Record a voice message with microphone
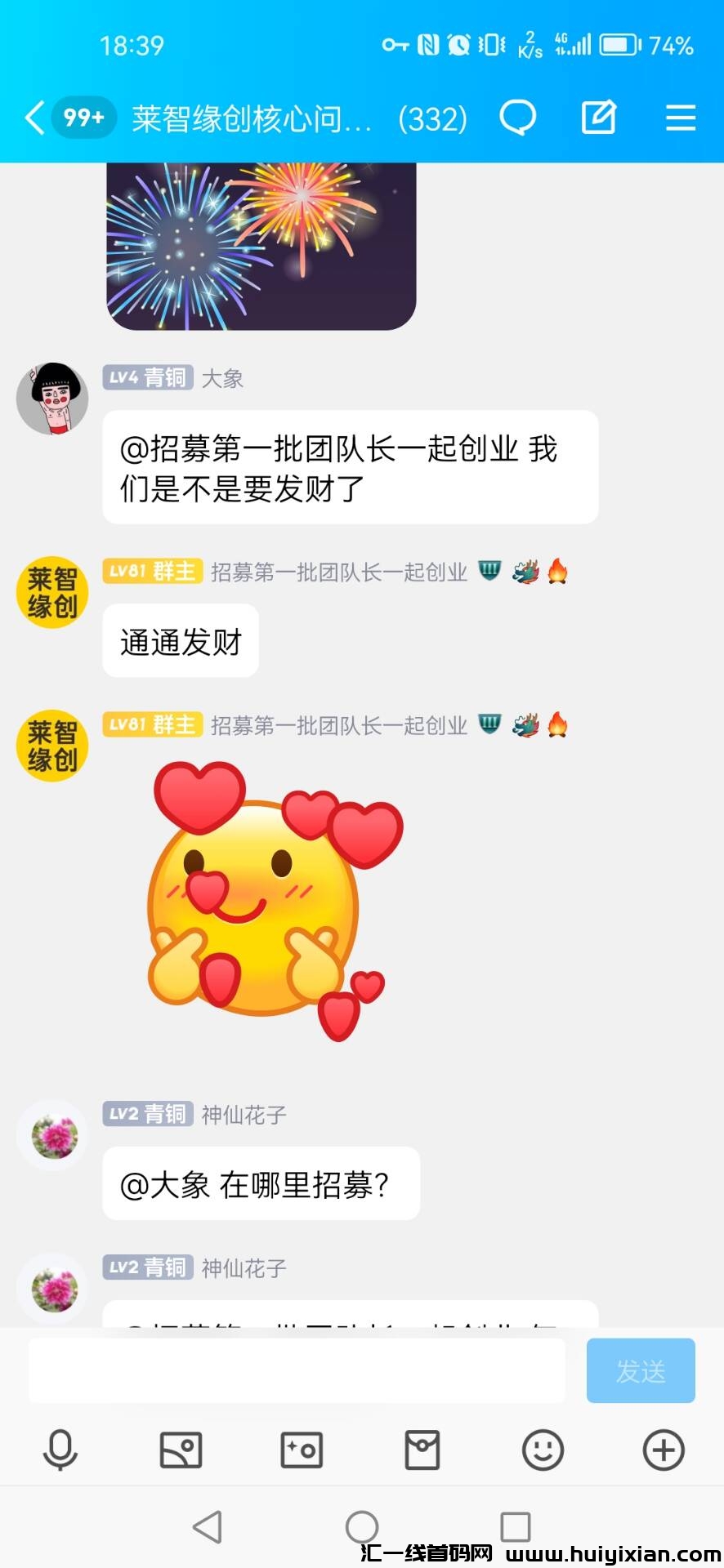The image size is (724, 1568). [60, 1450]
